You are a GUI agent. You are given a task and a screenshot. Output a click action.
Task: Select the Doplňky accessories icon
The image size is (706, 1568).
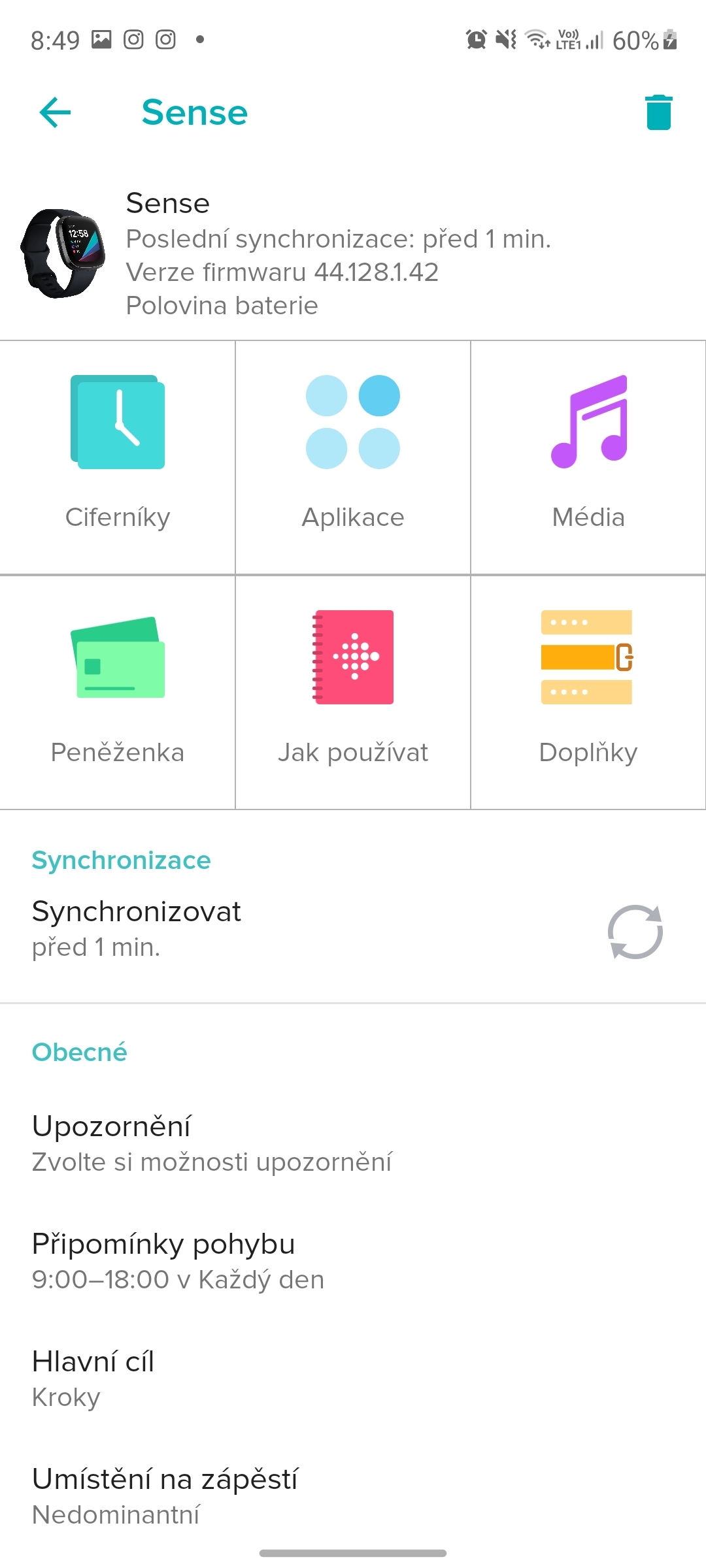coord(588,658)
